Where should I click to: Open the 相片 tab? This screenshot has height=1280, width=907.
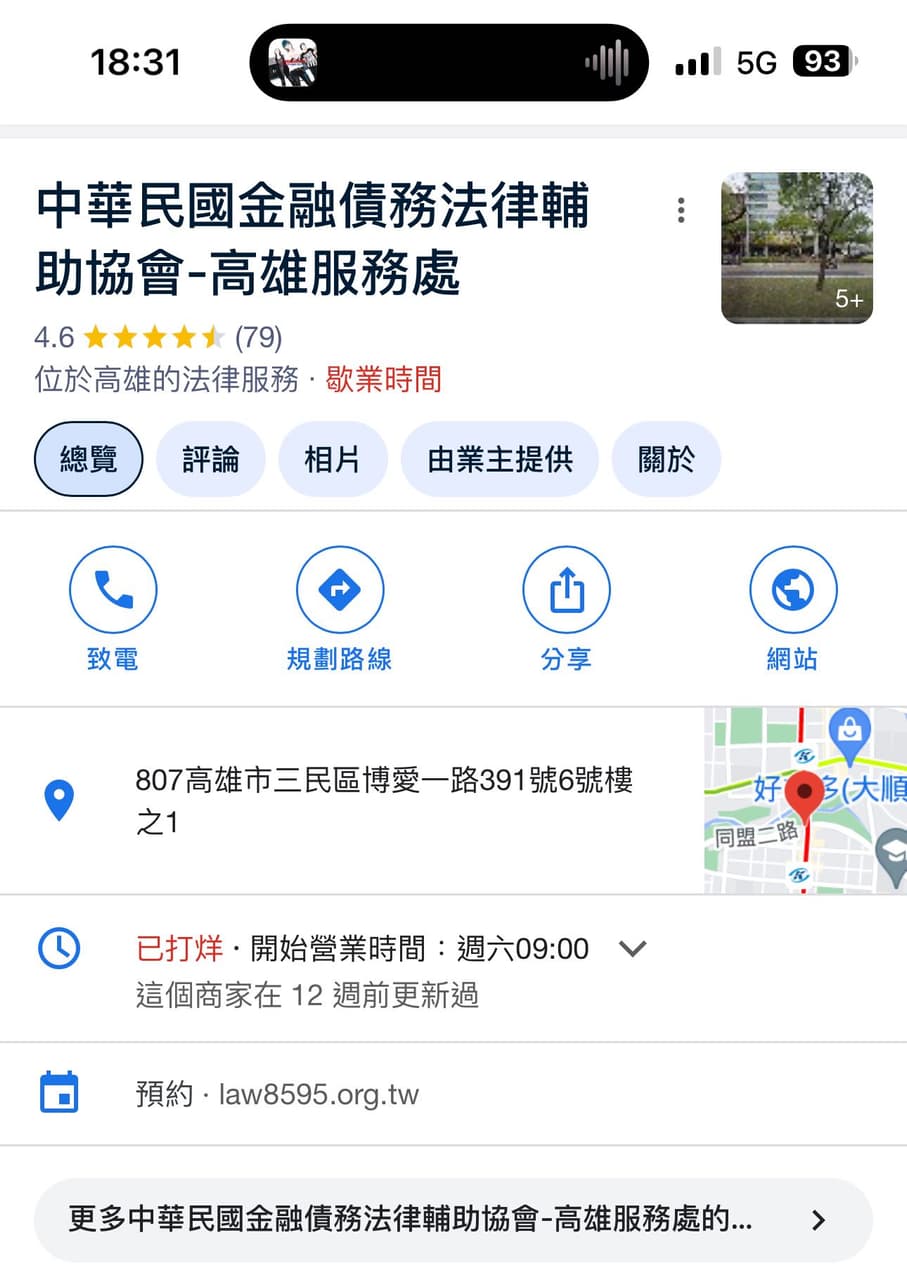tap(333, 458)
